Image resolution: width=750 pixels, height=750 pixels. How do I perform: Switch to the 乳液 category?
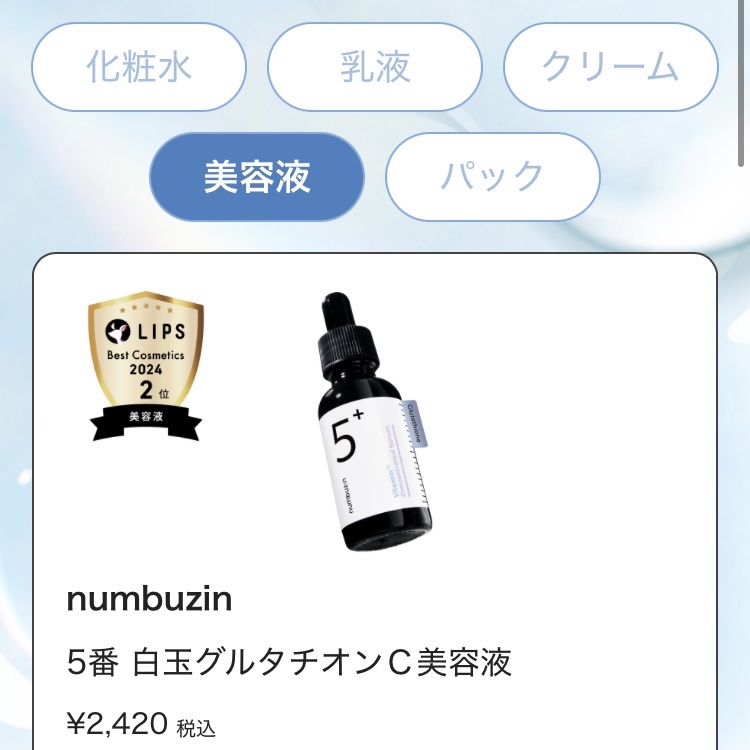[375, 67]
